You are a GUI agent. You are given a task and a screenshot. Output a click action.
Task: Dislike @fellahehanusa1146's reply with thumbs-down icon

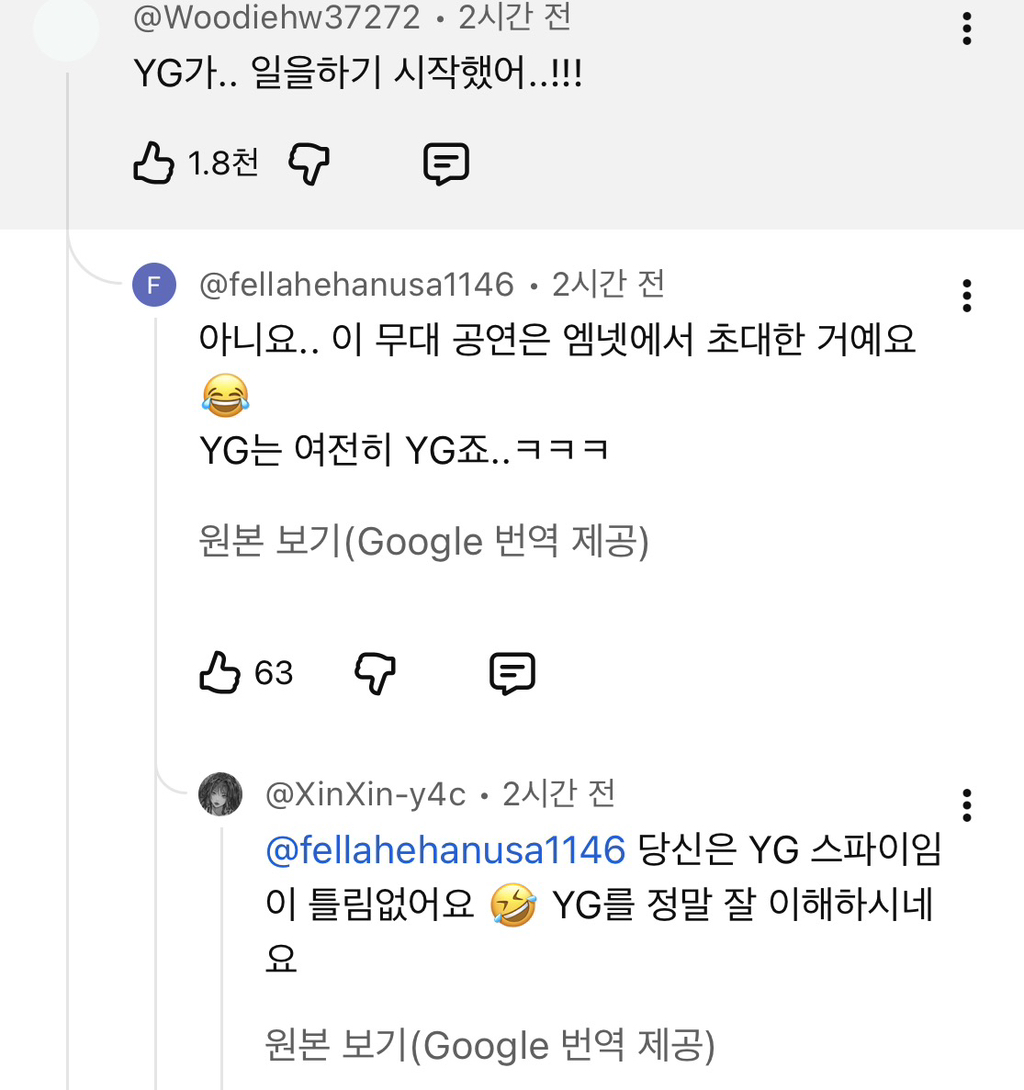click(376, 674)
